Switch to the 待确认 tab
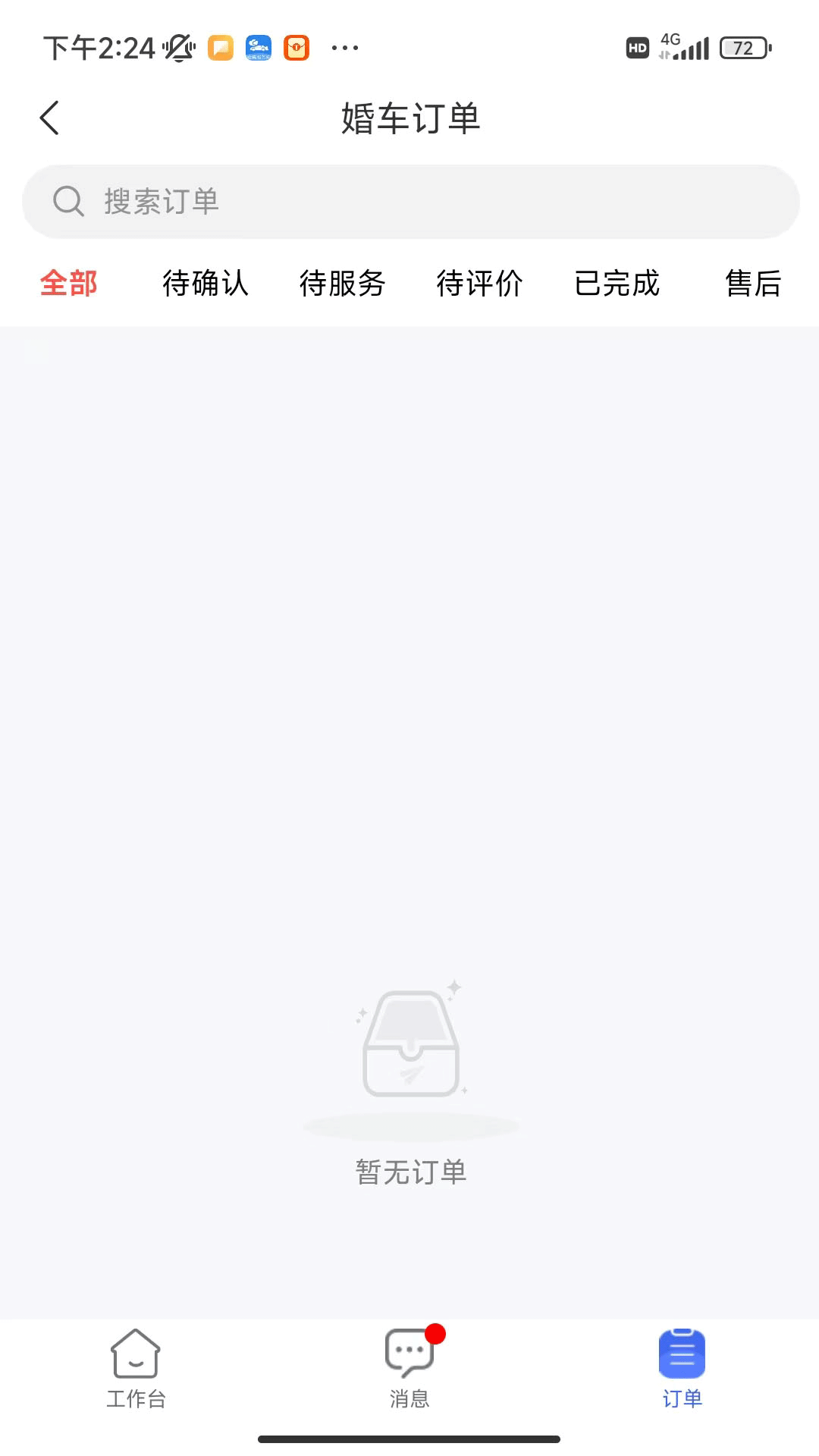Image resolution: width=819 pixels, height=1456 pixels. click(x=206, y=284)
